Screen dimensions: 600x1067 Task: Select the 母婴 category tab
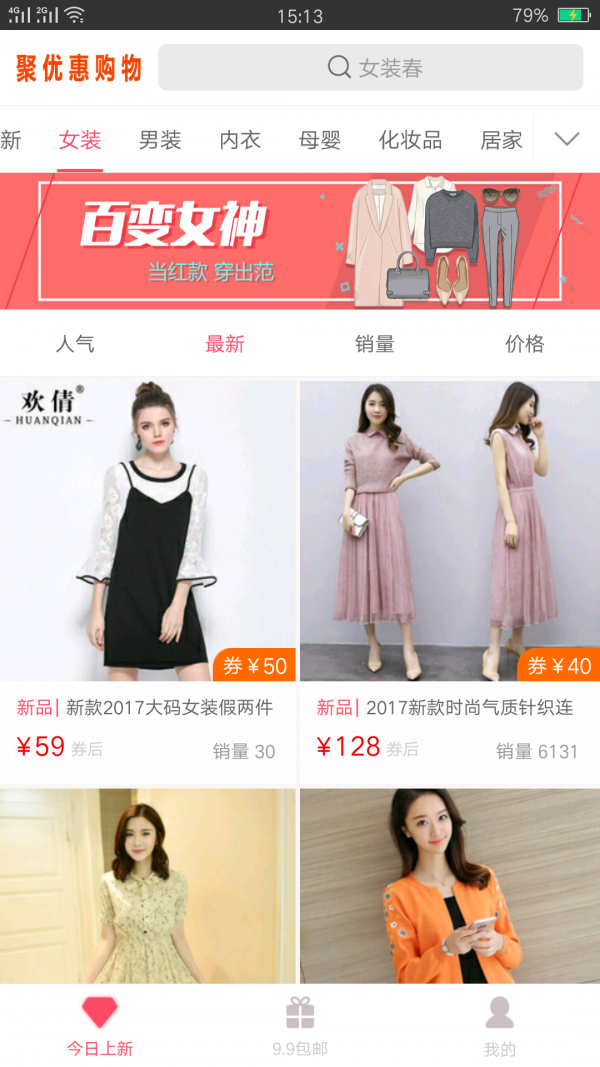coord(320,140)
